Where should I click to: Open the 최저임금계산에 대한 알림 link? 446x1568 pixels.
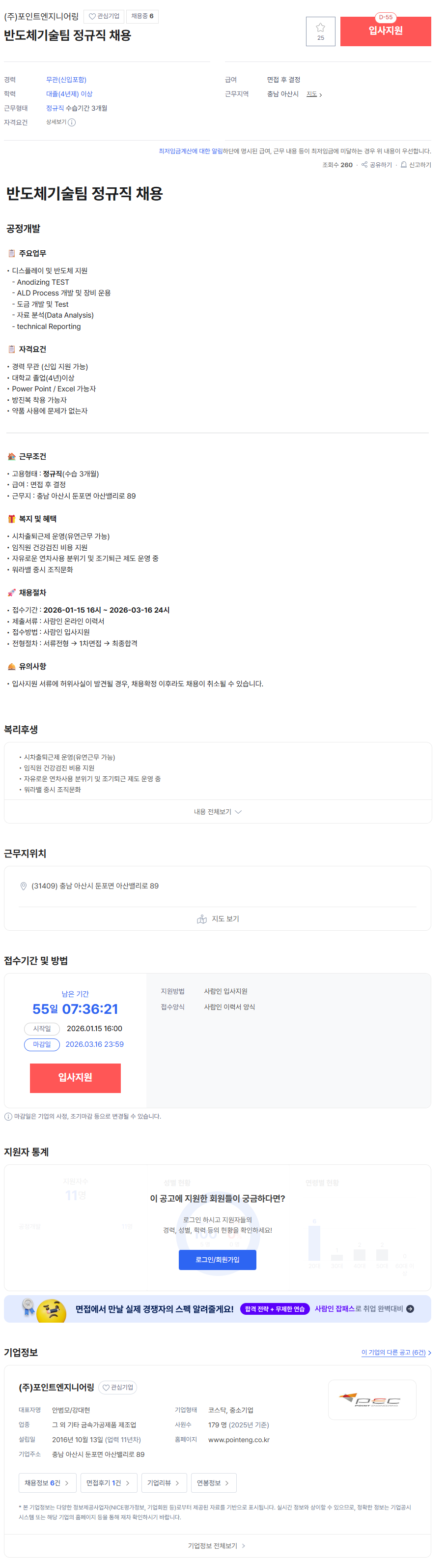click(190, 151)
